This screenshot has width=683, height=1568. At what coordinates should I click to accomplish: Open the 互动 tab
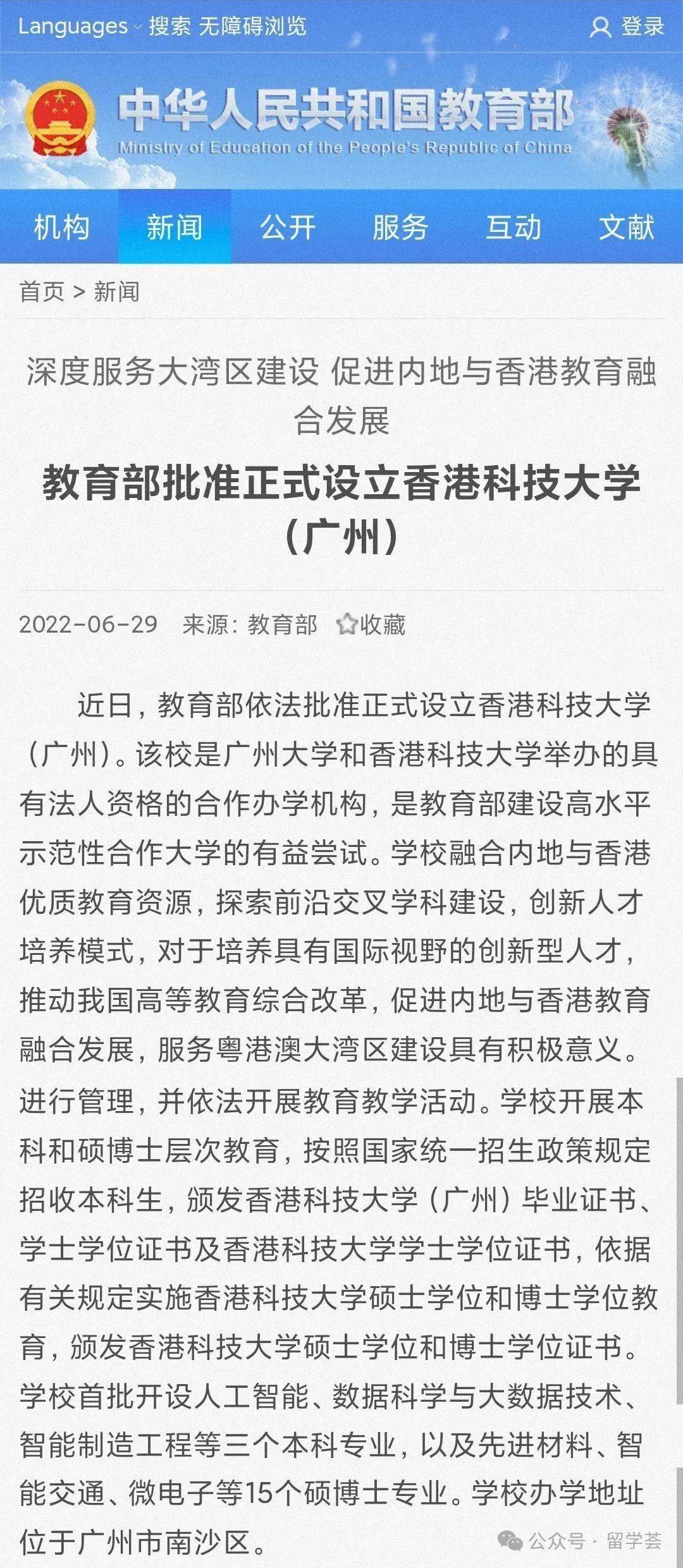coord(514,227)
